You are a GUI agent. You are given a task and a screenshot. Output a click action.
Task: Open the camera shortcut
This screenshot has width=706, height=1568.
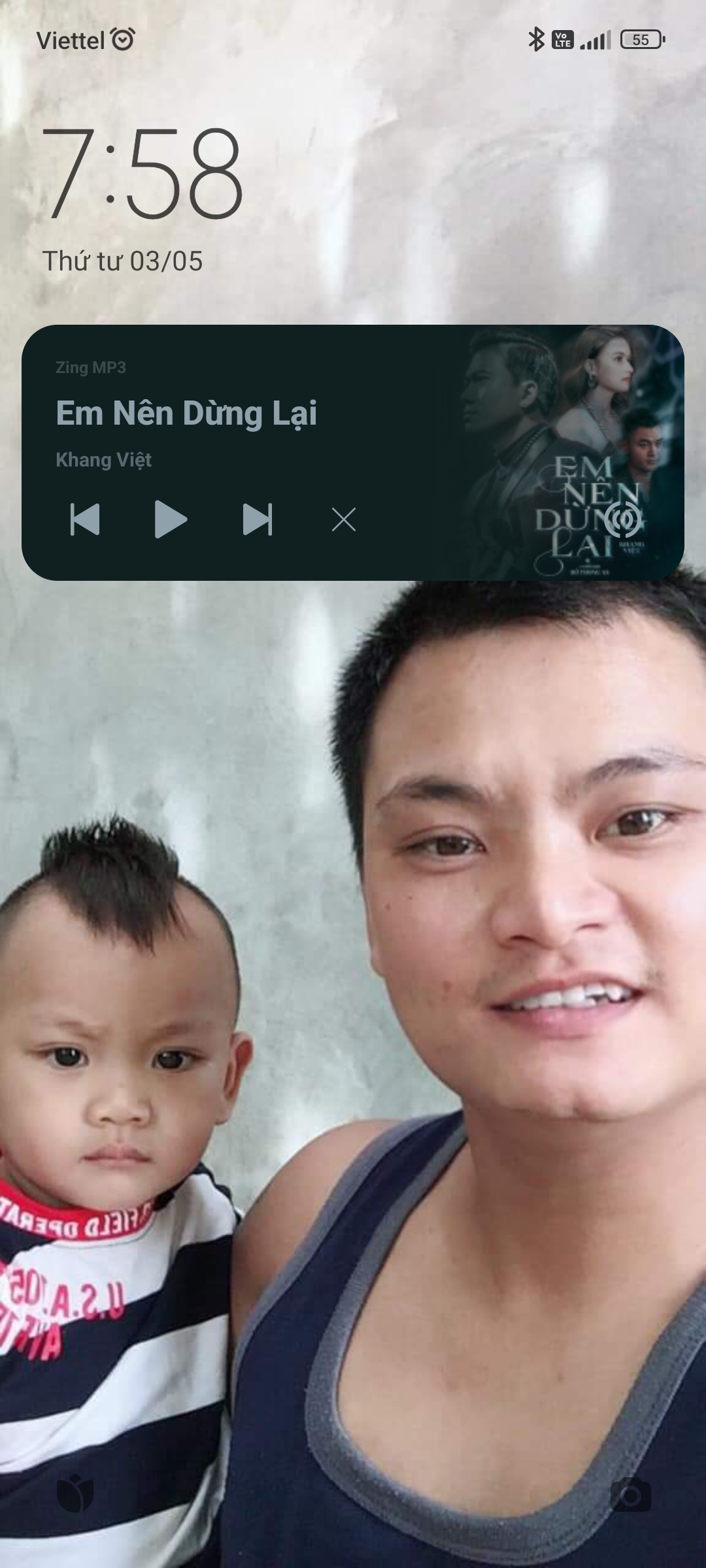coord(630,1494)
